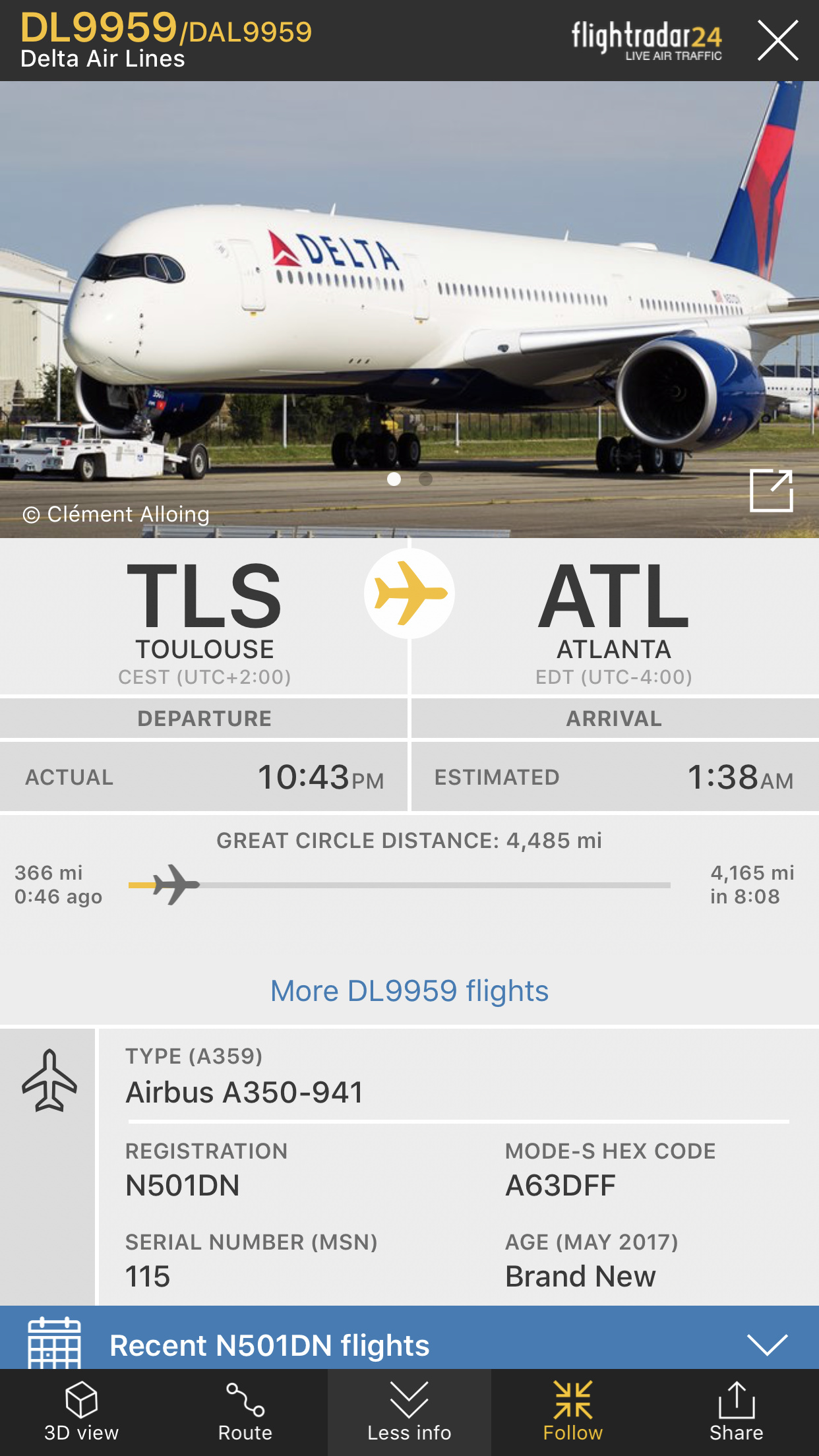Open More DL9959 flights link
The width and height of the screenshot is (819, 1456).
(409, 990)
